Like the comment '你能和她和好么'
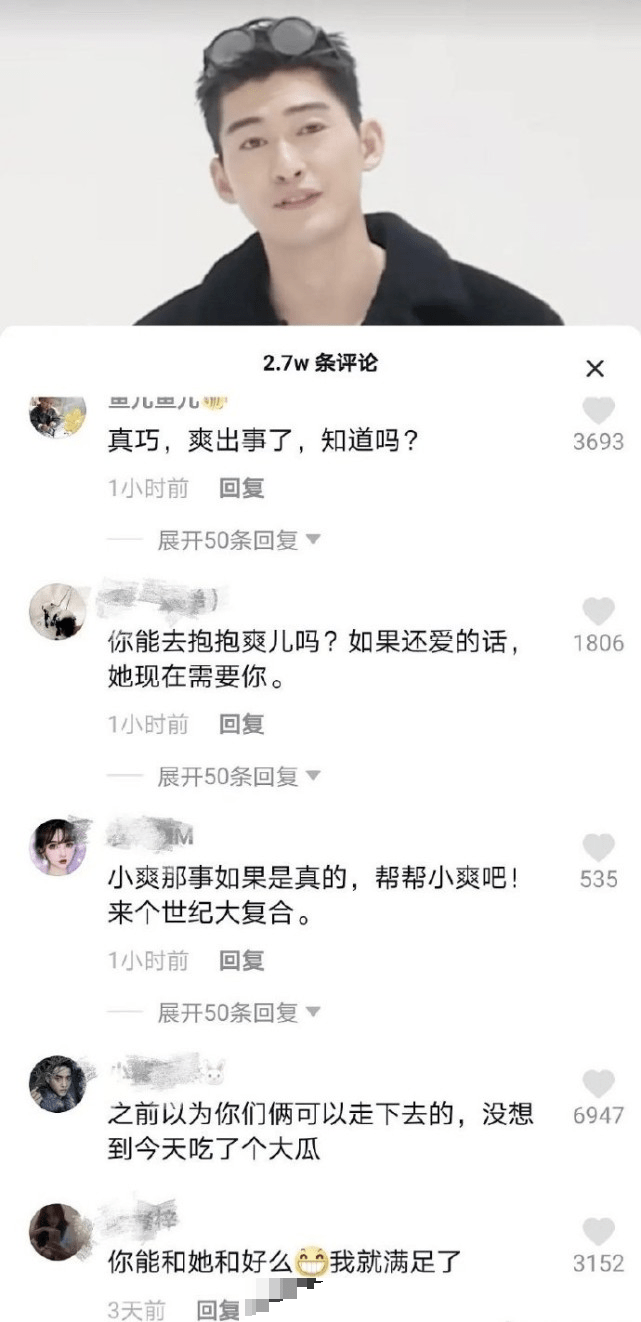 598,1232
